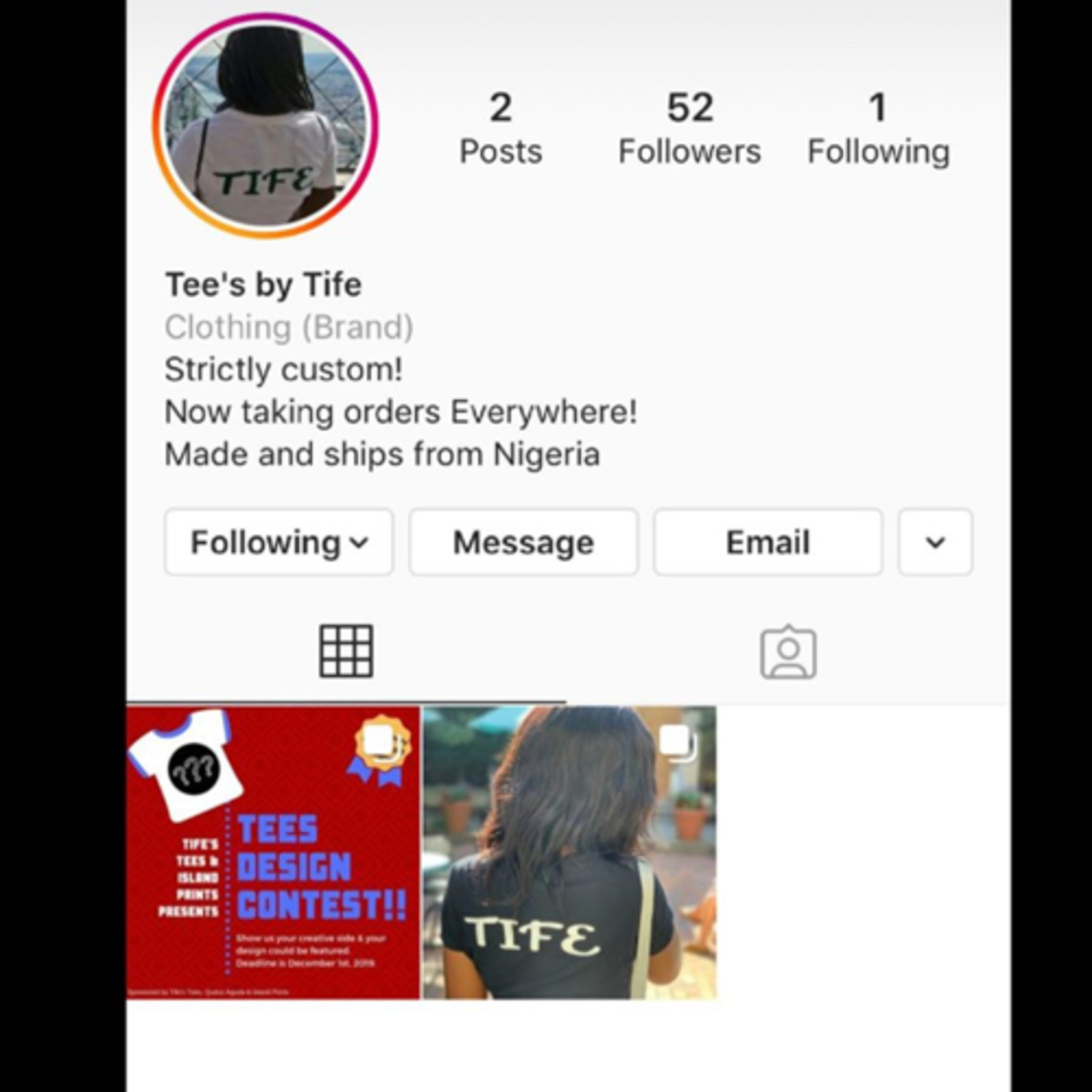
Task: Switch to the tagged photos tab
Action: 788,652
